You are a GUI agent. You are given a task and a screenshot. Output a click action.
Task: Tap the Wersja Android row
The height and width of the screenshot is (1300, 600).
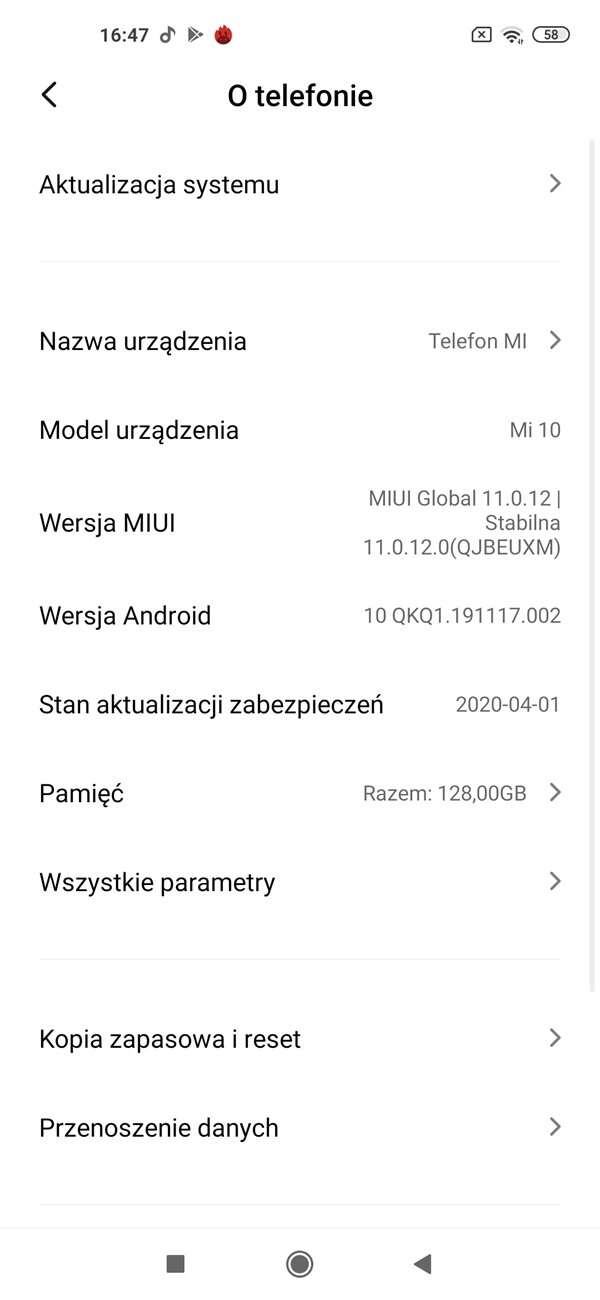click(299, 616)
